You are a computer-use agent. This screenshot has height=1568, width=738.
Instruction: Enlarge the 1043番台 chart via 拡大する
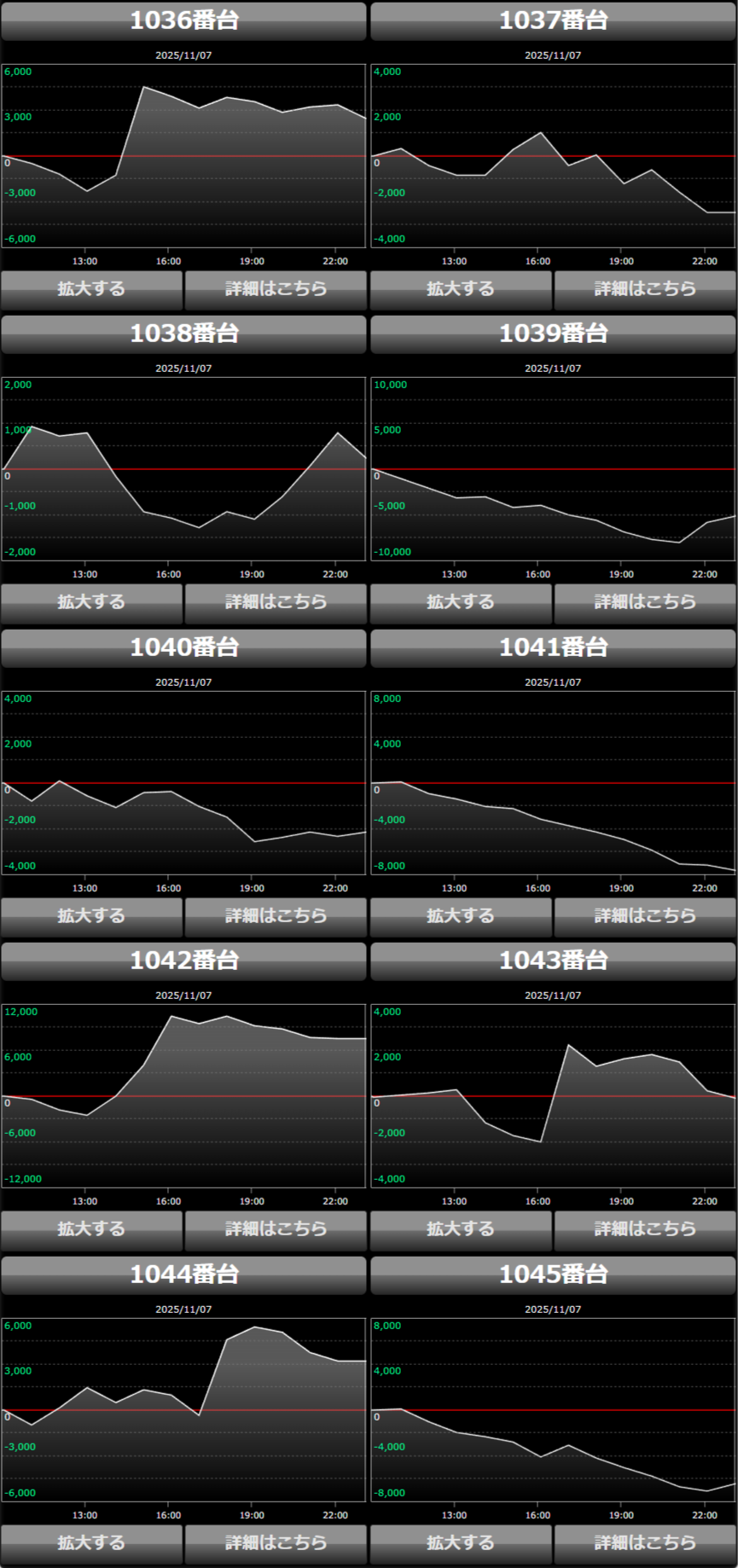[x=461, y=1229]
